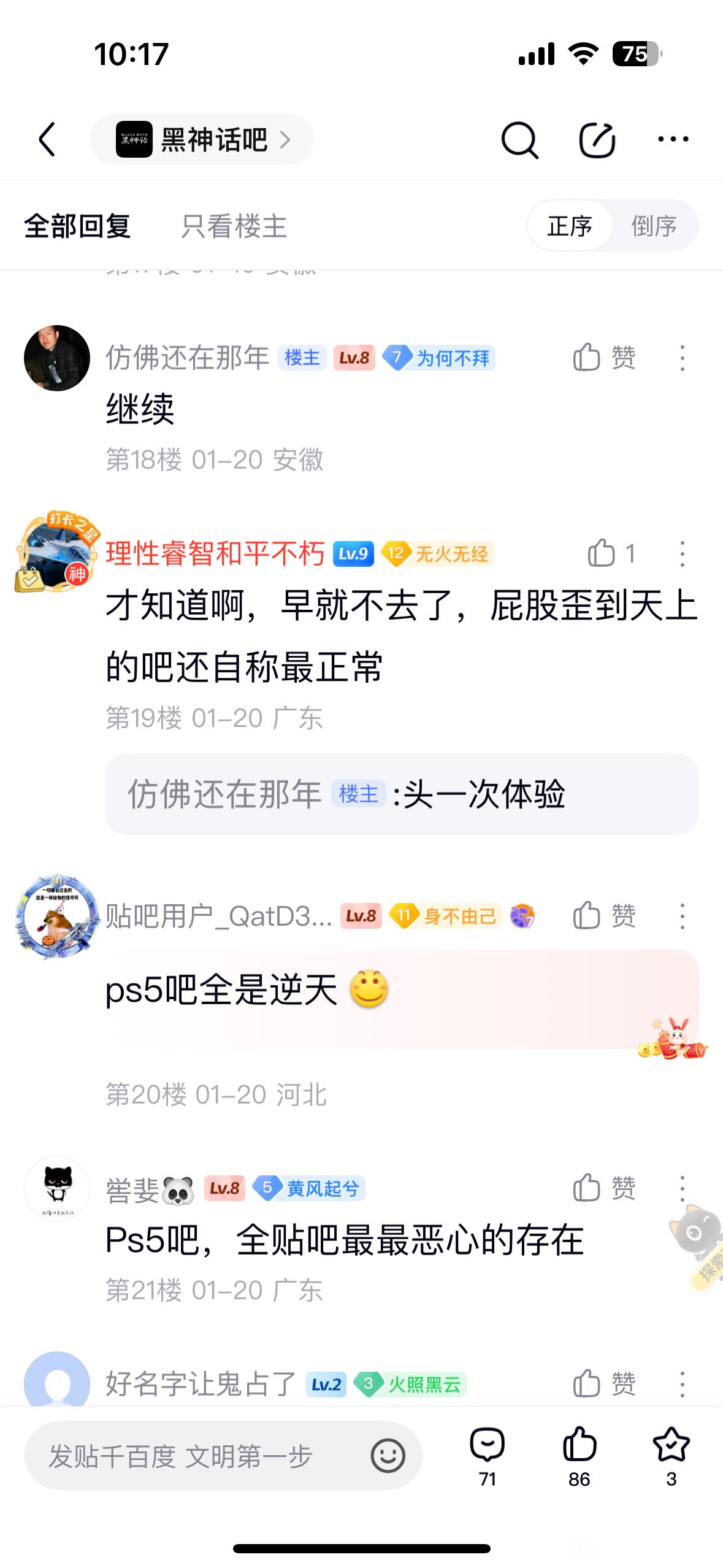723x1568 pixels.
Task: Like the 继续 reply by 仿佛还在那年
Action: click(603, 358)
